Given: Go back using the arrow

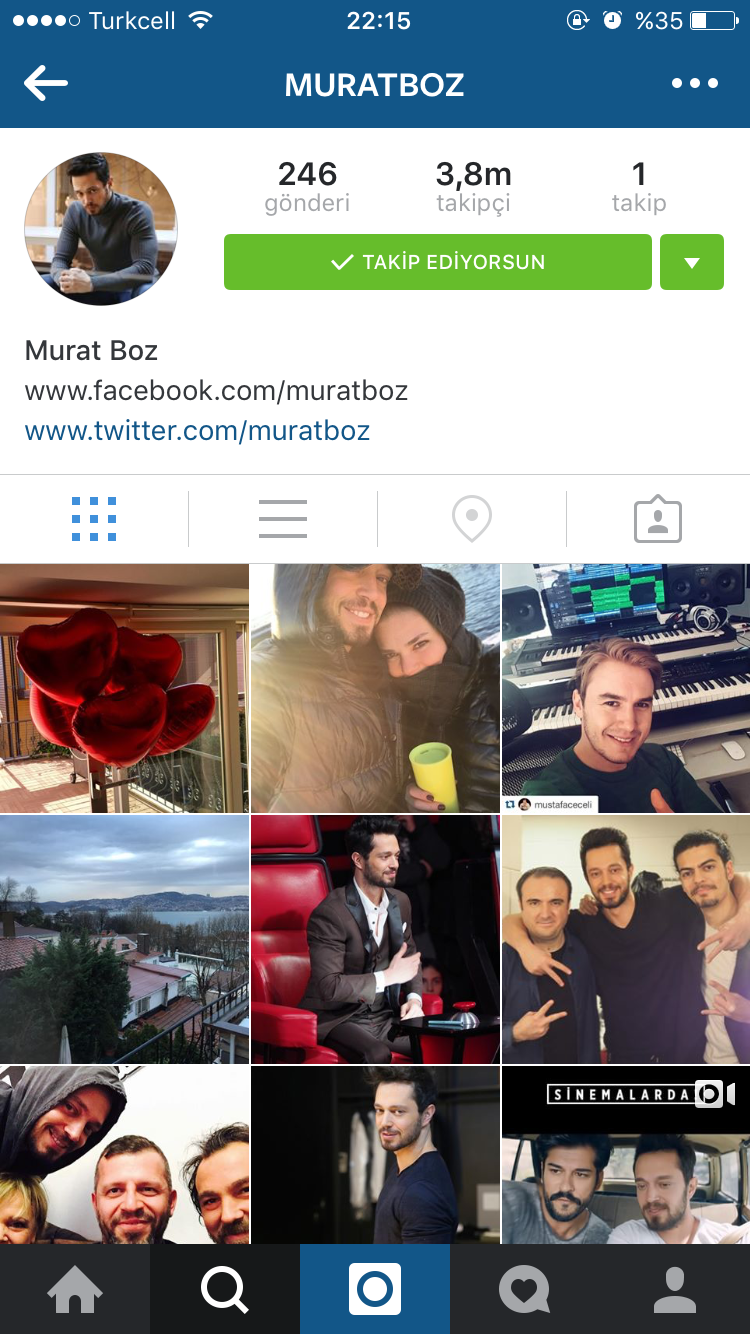Looking at the screenshot, I should click(45, 84).
